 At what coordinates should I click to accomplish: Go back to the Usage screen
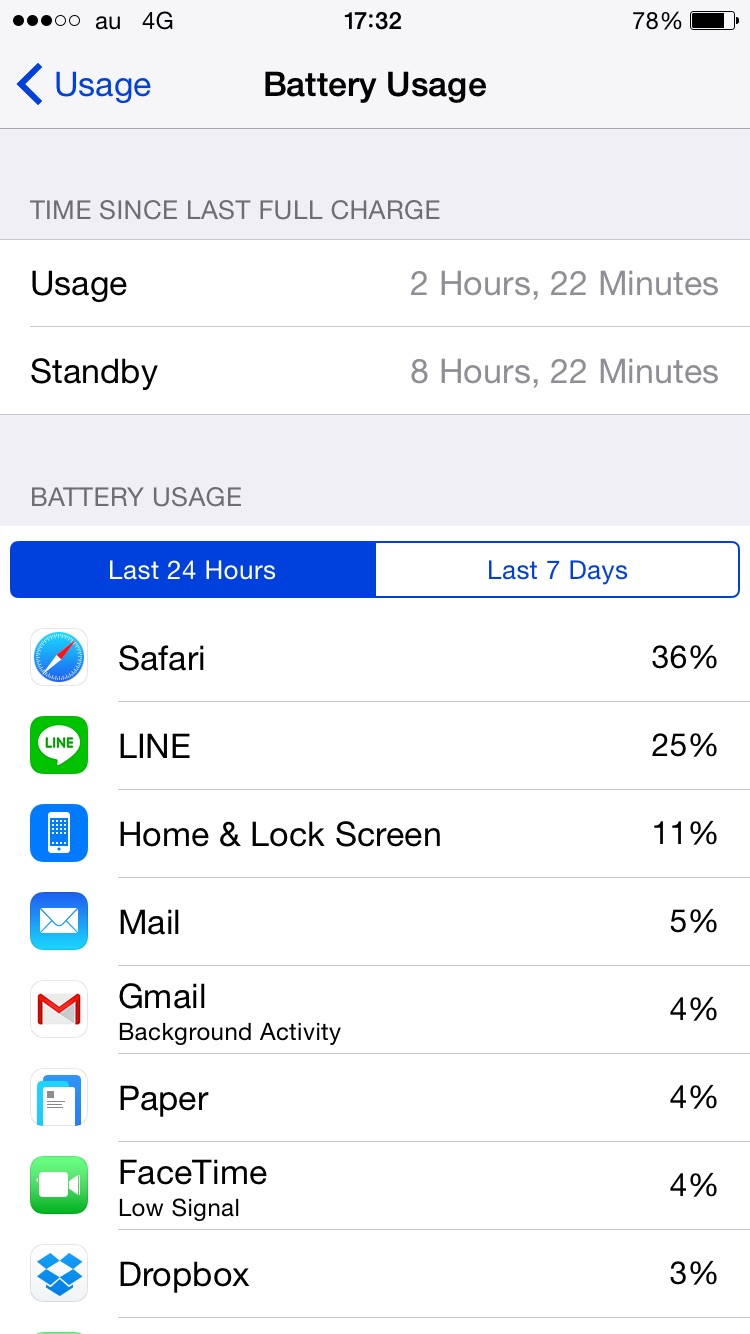84,85
